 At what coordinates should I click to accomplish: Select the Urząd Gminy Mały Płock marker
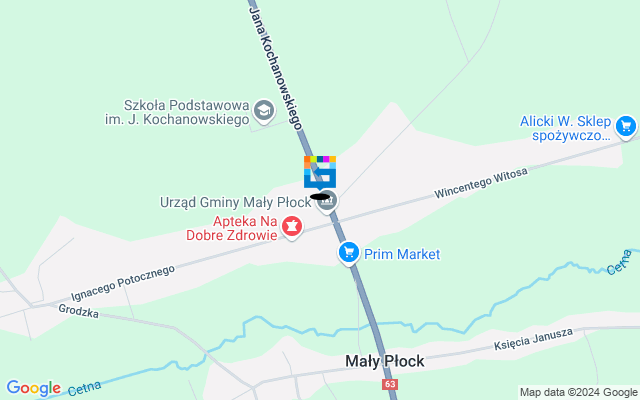326,202
